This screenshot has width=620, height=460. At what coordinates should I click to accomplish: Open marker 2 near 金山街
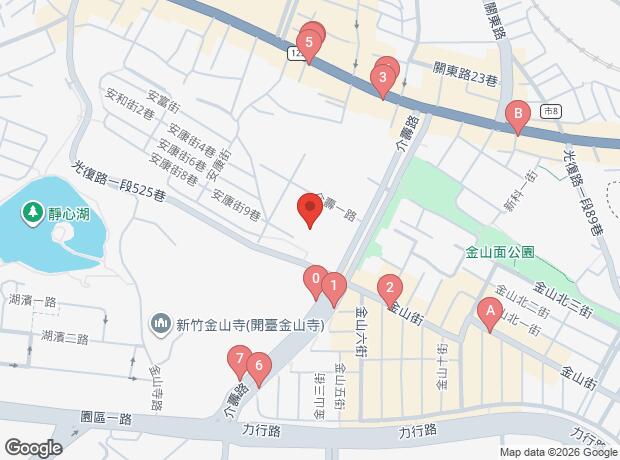(390, 292)
